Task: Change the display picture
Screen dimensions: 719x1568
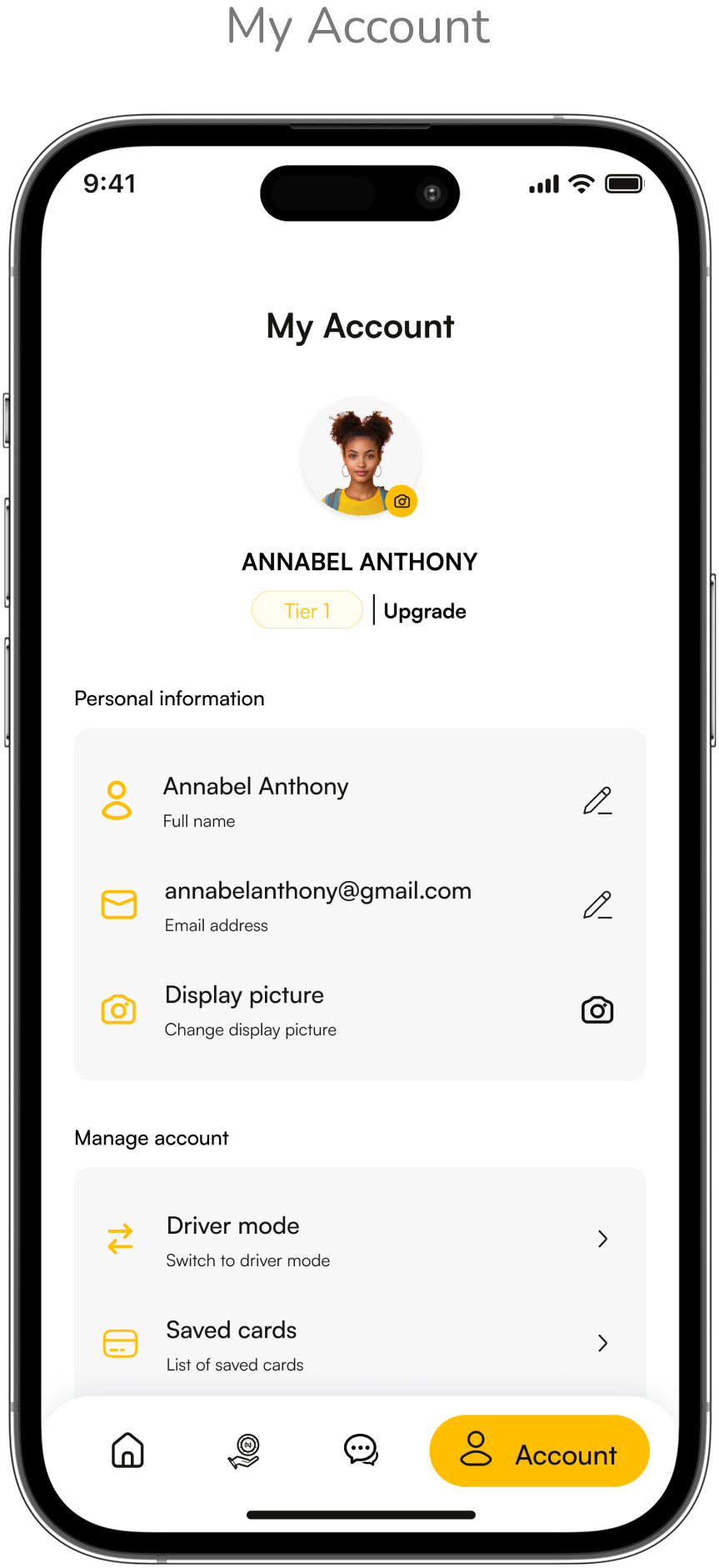Action: point(597,1010)
